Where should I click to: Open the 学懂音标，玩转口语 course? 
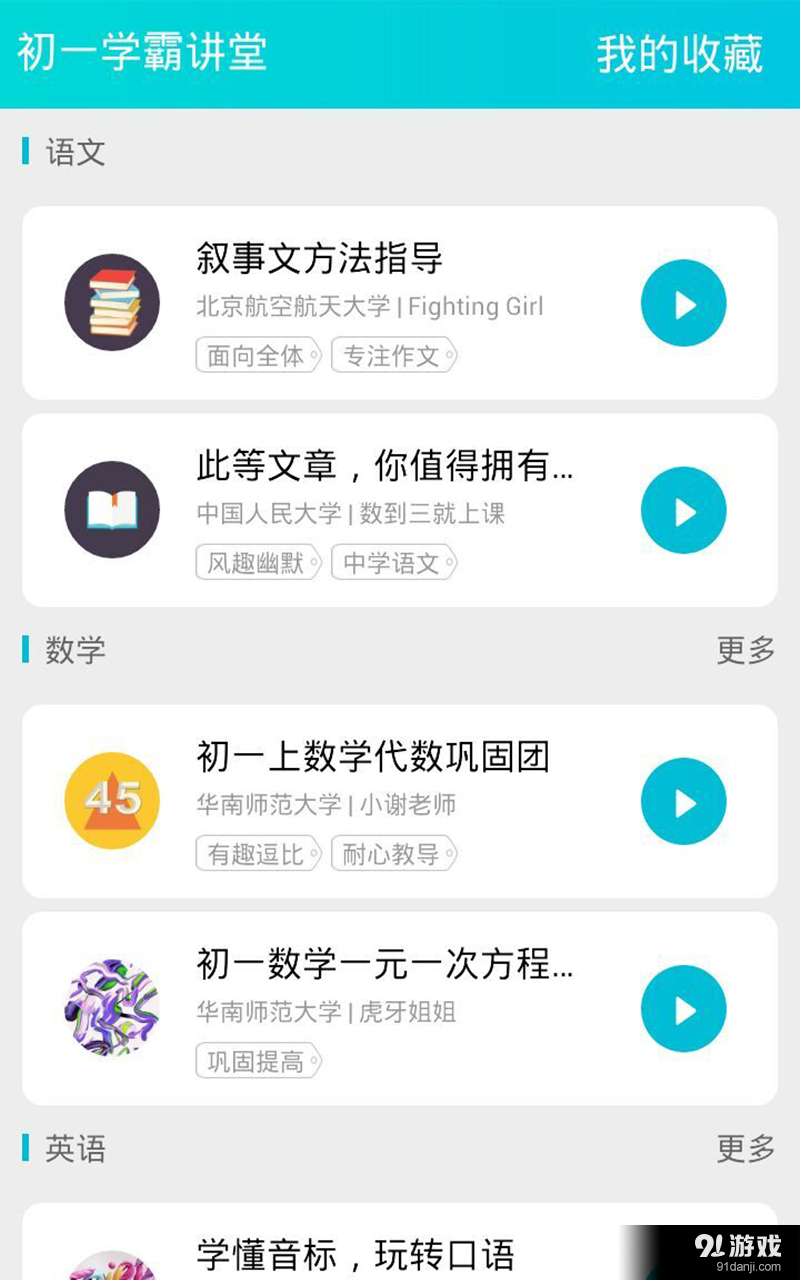(x=357, y=1252)
